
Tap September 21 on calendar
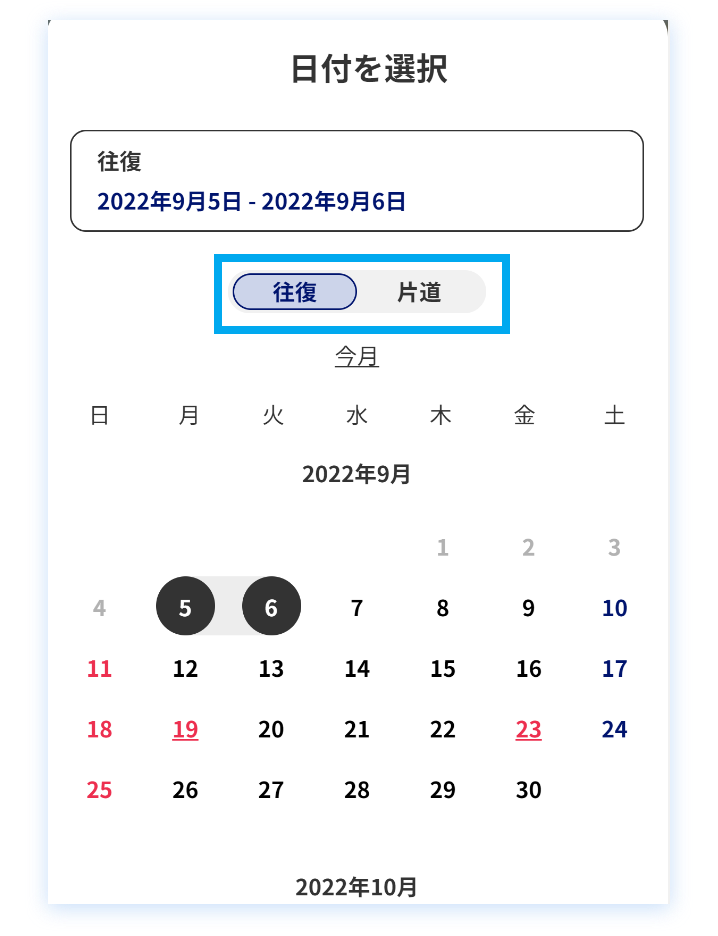[x=357, y=729]
